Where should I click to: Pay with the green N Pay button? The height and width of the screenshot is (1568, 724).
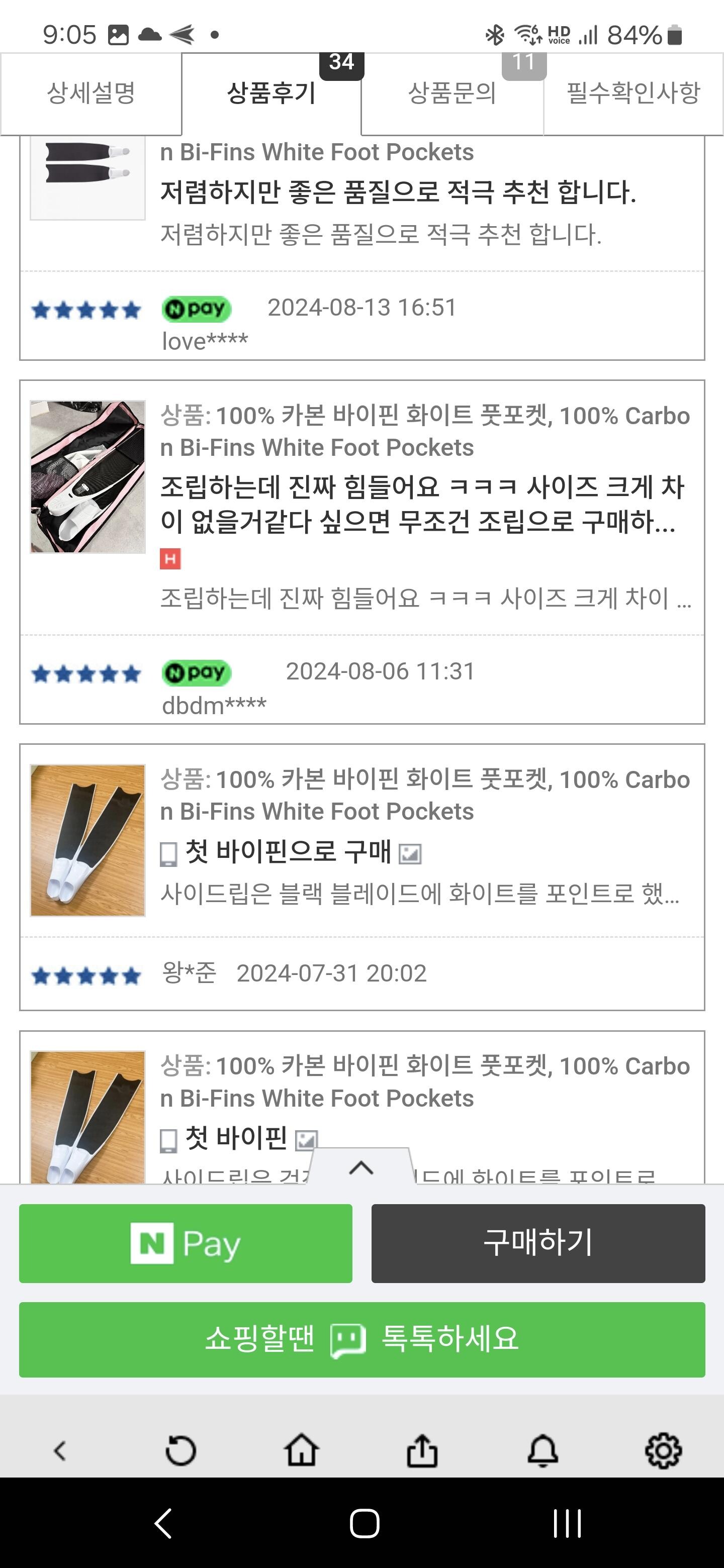(x=186, y=1243)
